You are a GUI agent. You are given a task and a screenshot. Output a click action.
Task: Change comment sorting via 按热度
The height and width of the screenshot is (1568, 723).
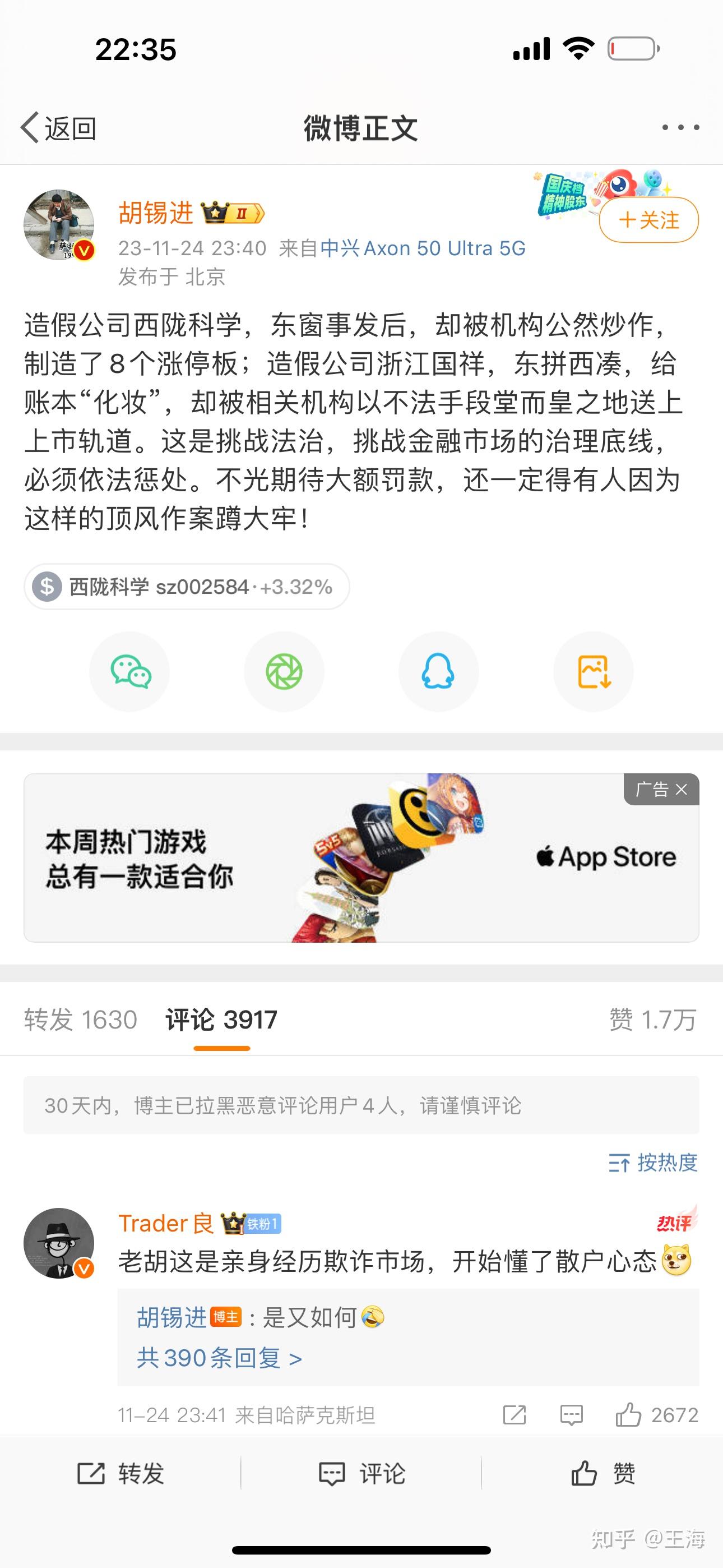[x=653, y=1163]
